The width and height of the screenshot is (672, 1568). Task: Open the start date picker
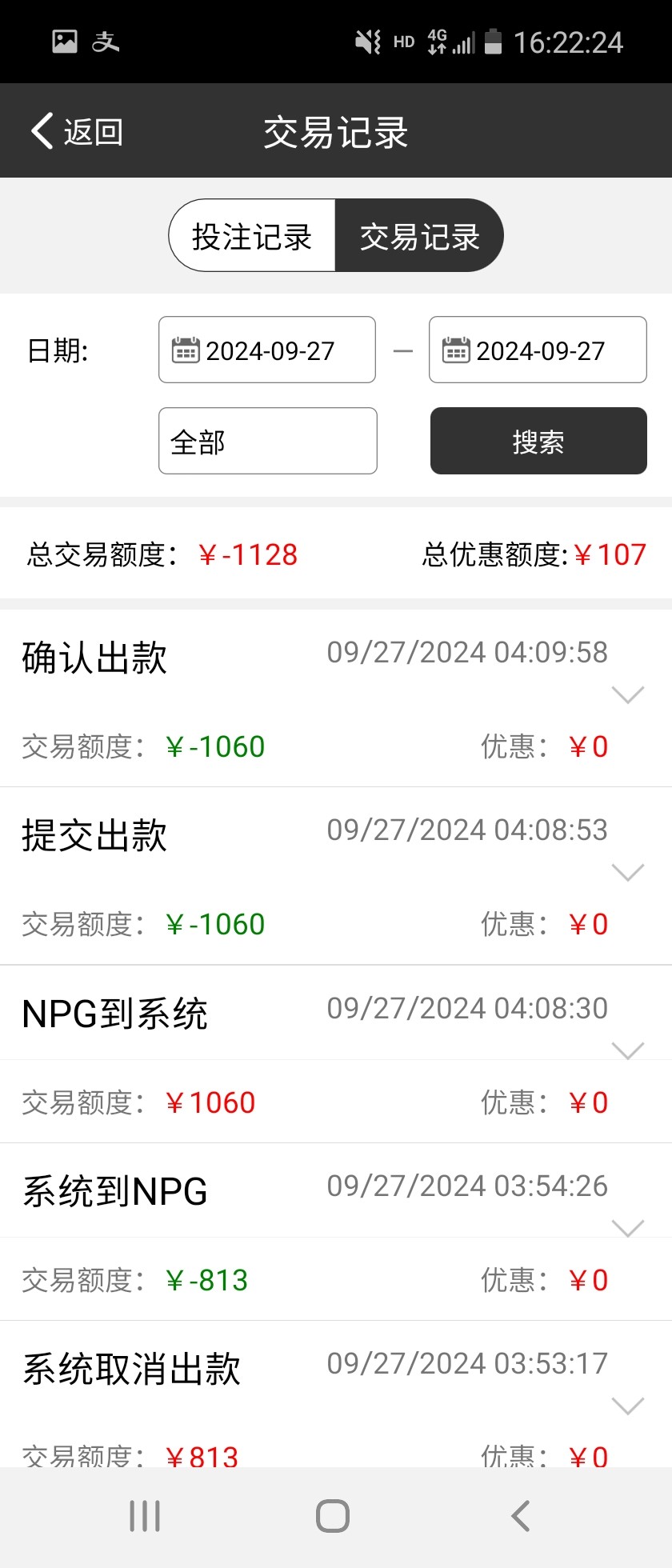267,350
